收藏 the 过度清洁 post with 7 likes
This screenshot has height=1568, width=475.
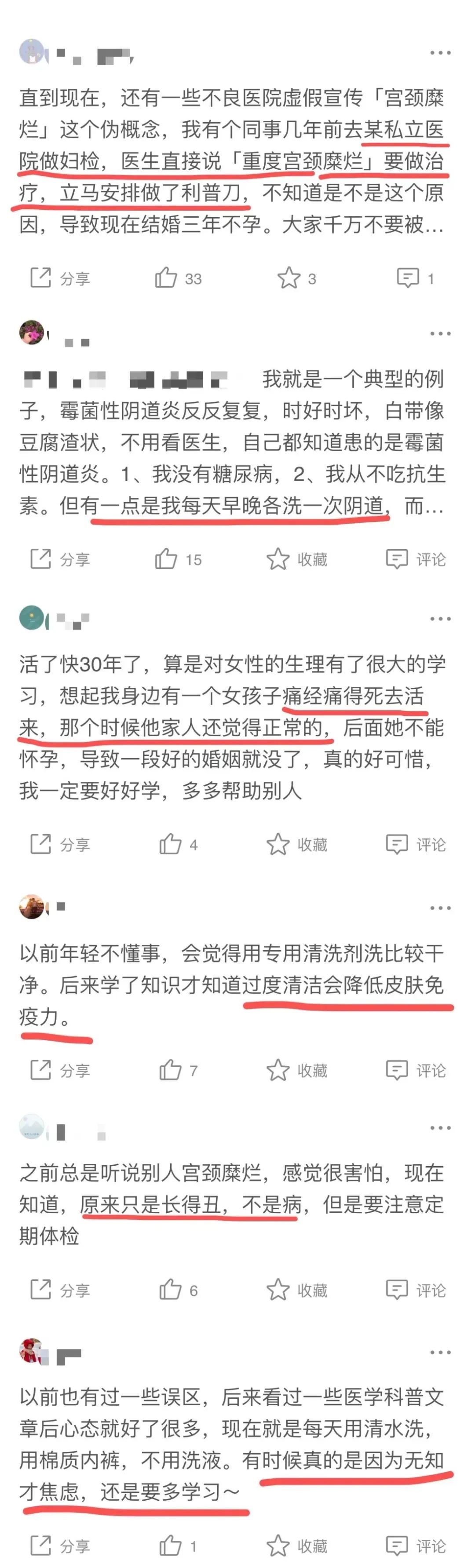pyautogui.click(x=296, y=1070)
